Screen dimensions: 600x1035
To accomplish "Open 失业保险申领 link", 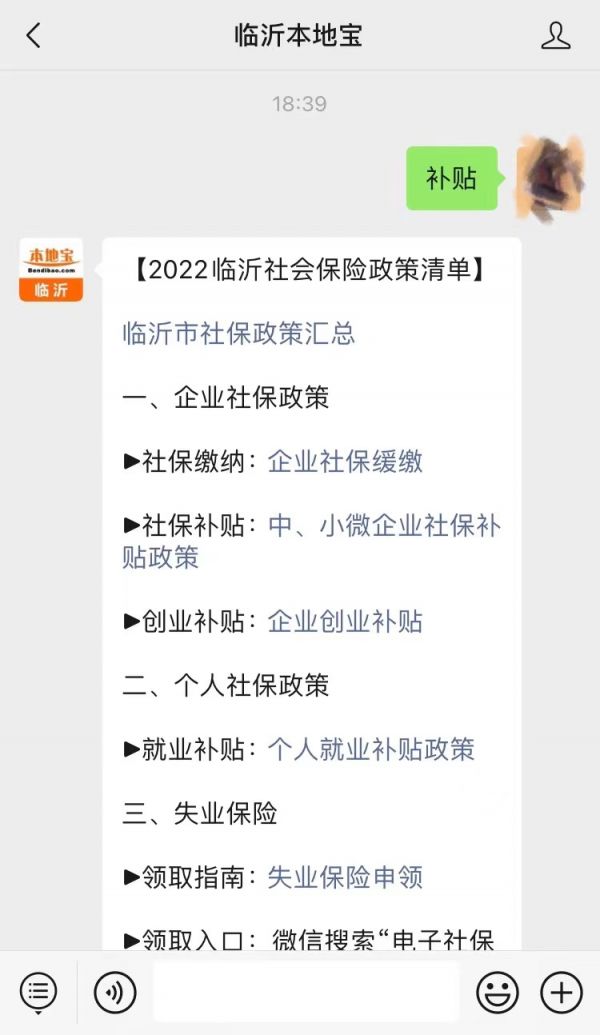I will (345, 877).
